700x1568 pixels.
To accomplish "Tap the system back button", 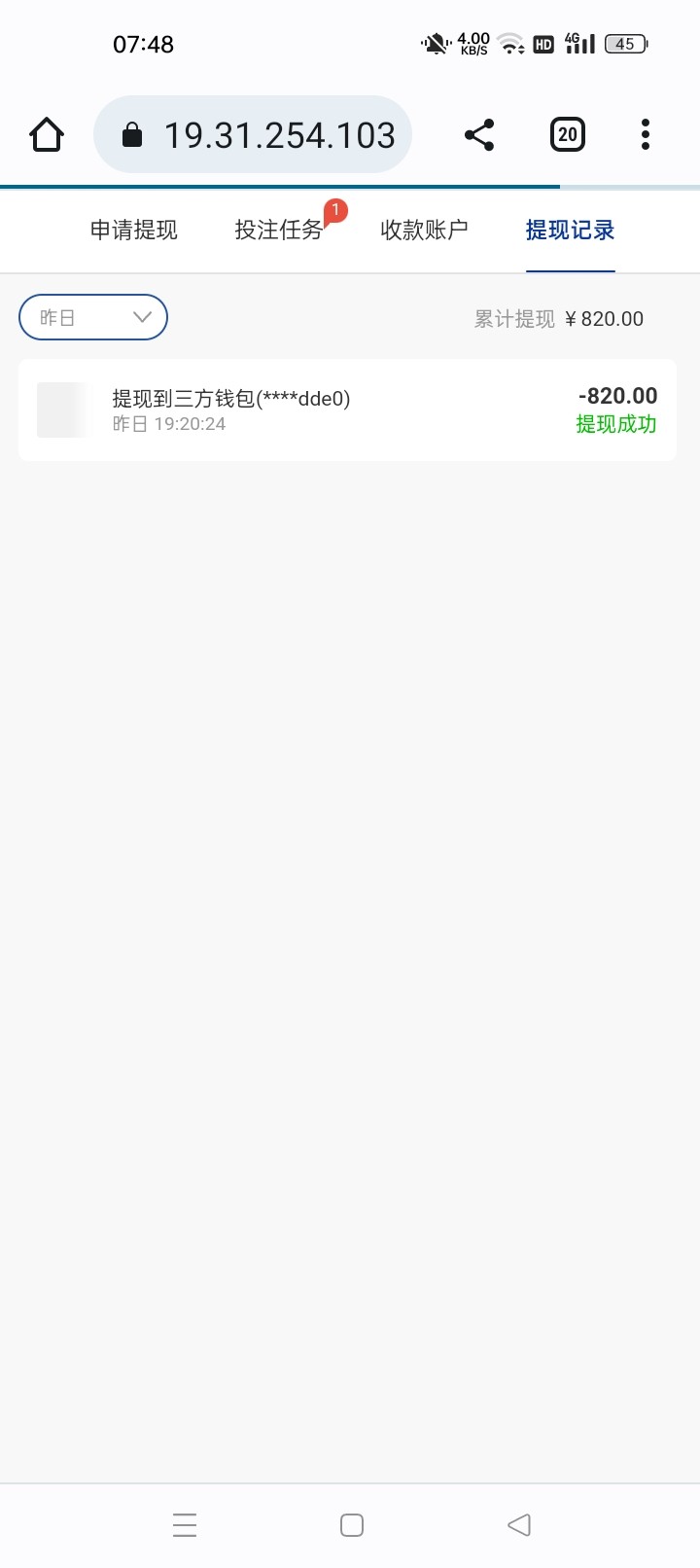I will (519, 1524).
